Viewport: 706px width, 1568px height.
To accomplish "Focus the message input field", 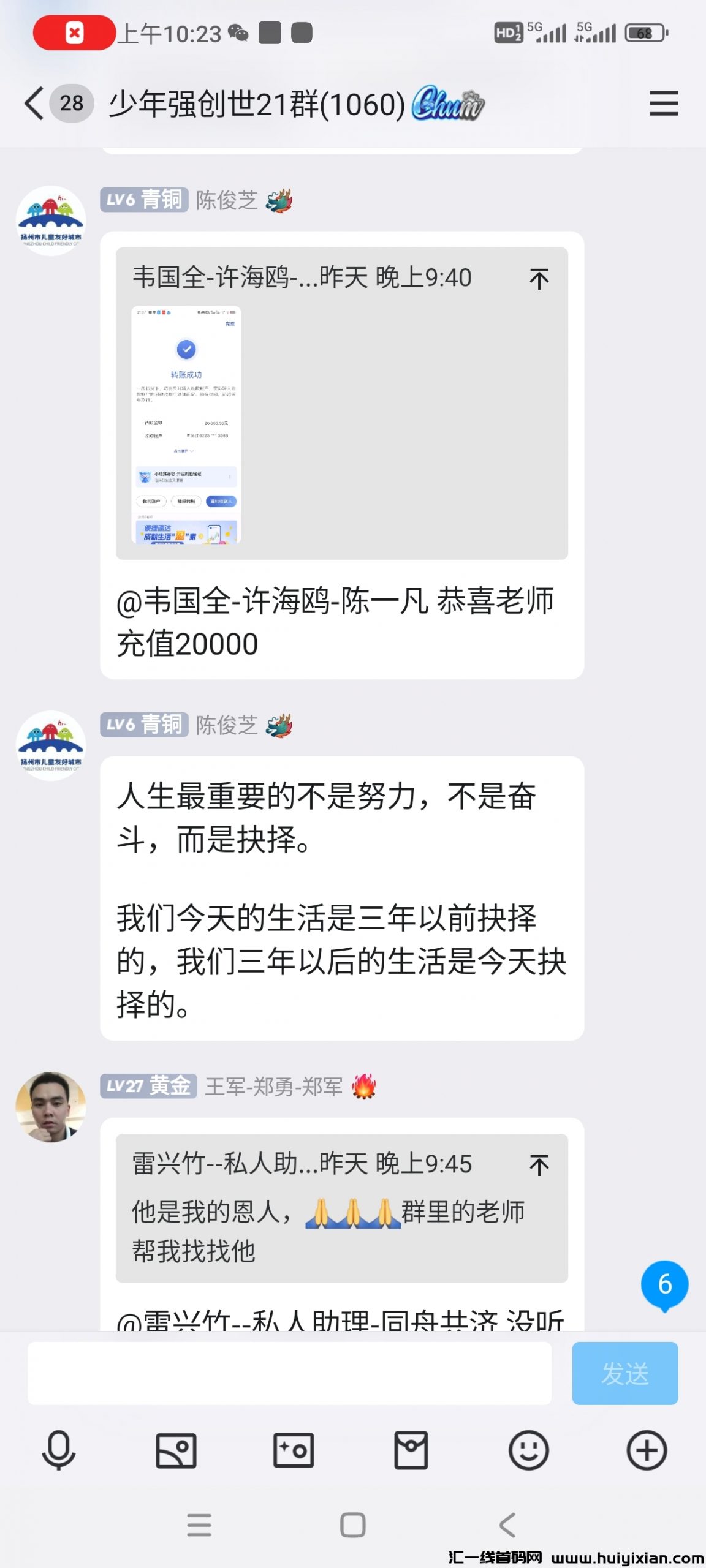I will coord(289,1374).
